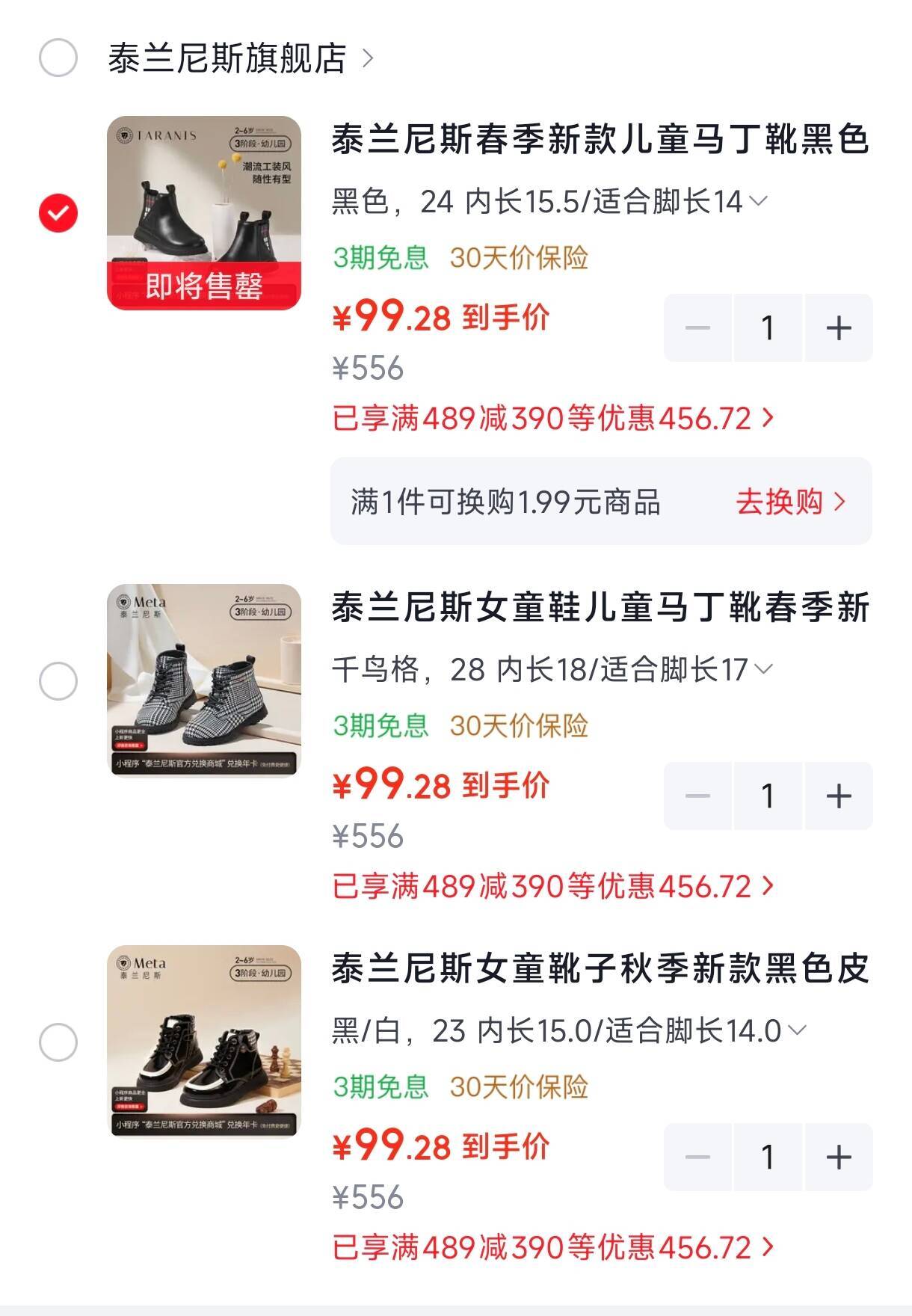Increase quantity of the 黑/白 女童靴子

tap(839, 1157)
